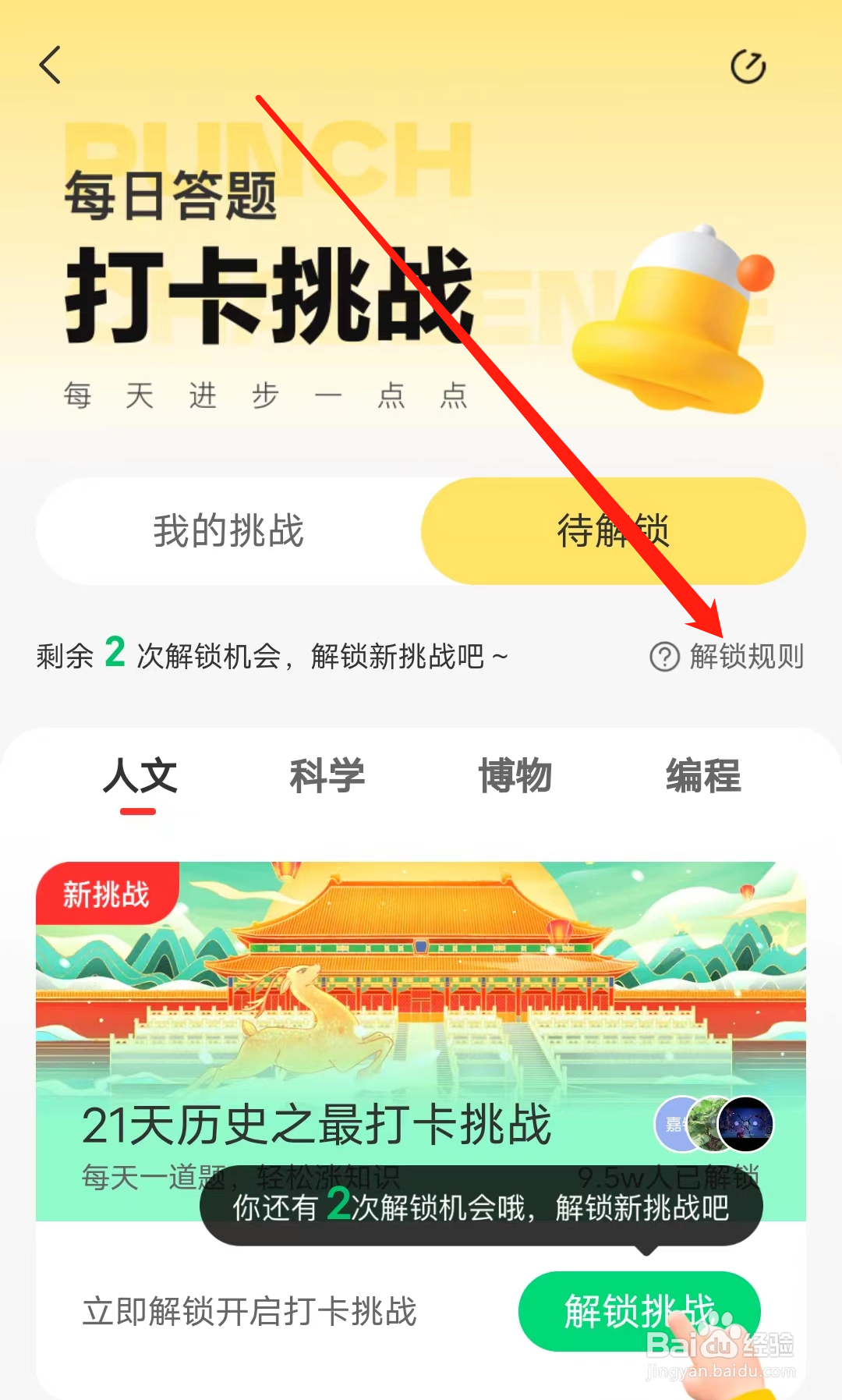
Task: Select the 待解锁 tab
Action: [x=614, y=531]
